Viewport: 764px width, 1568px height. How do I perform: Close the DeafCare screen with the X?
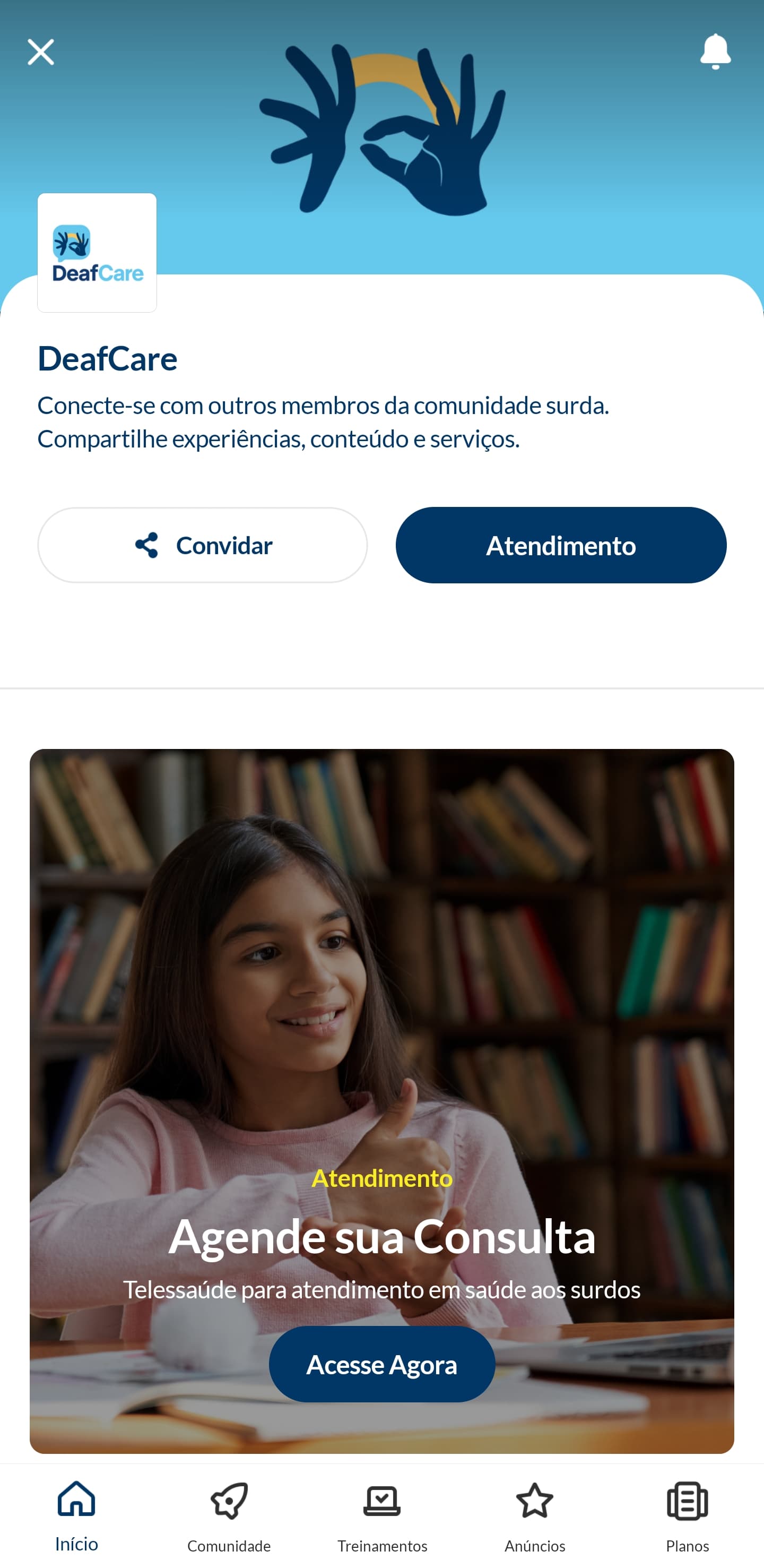tap(41, 51)
